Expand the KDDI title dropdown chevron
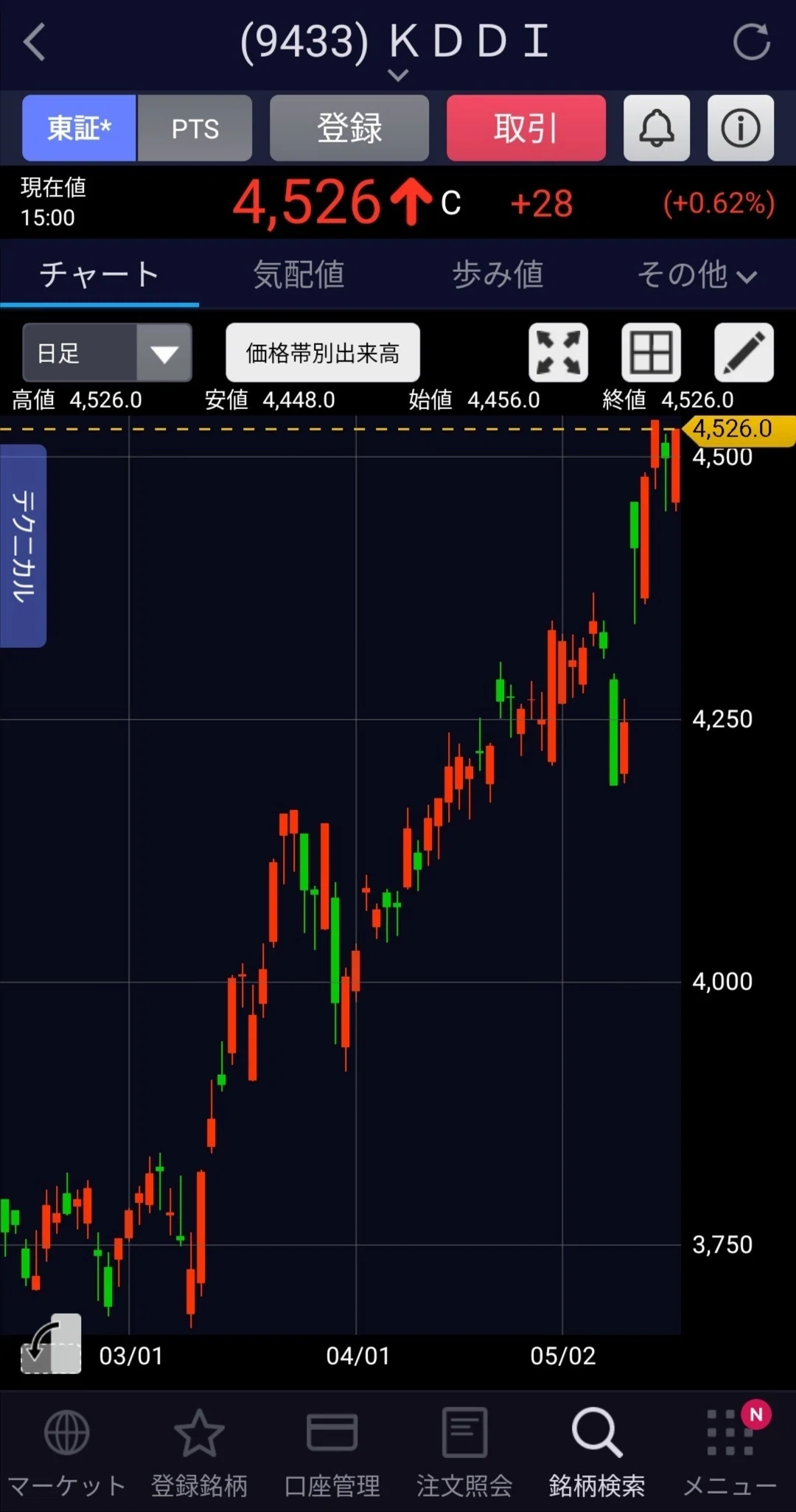 (398, 75)
